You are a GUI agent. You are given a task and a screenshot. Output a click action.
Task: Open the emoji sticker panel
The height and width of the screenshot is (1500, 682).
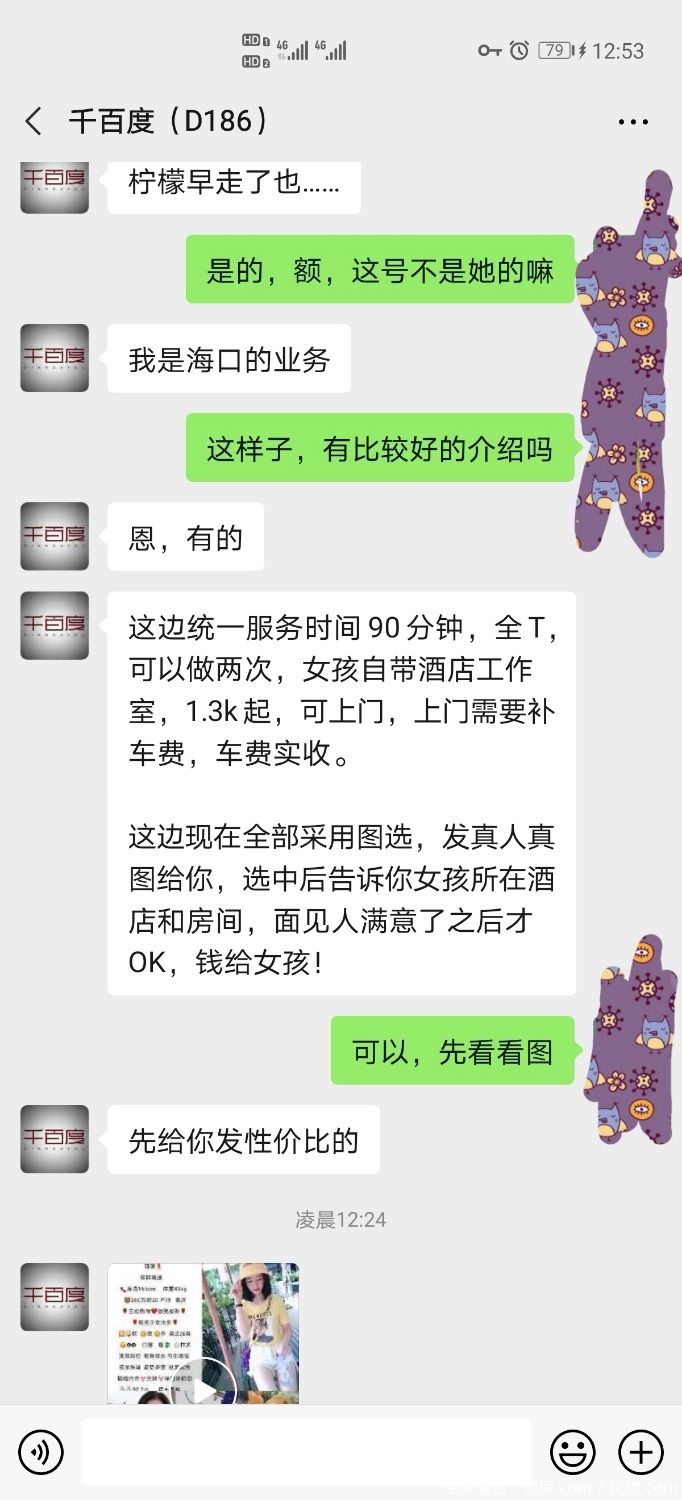(x=573, y=1452)
